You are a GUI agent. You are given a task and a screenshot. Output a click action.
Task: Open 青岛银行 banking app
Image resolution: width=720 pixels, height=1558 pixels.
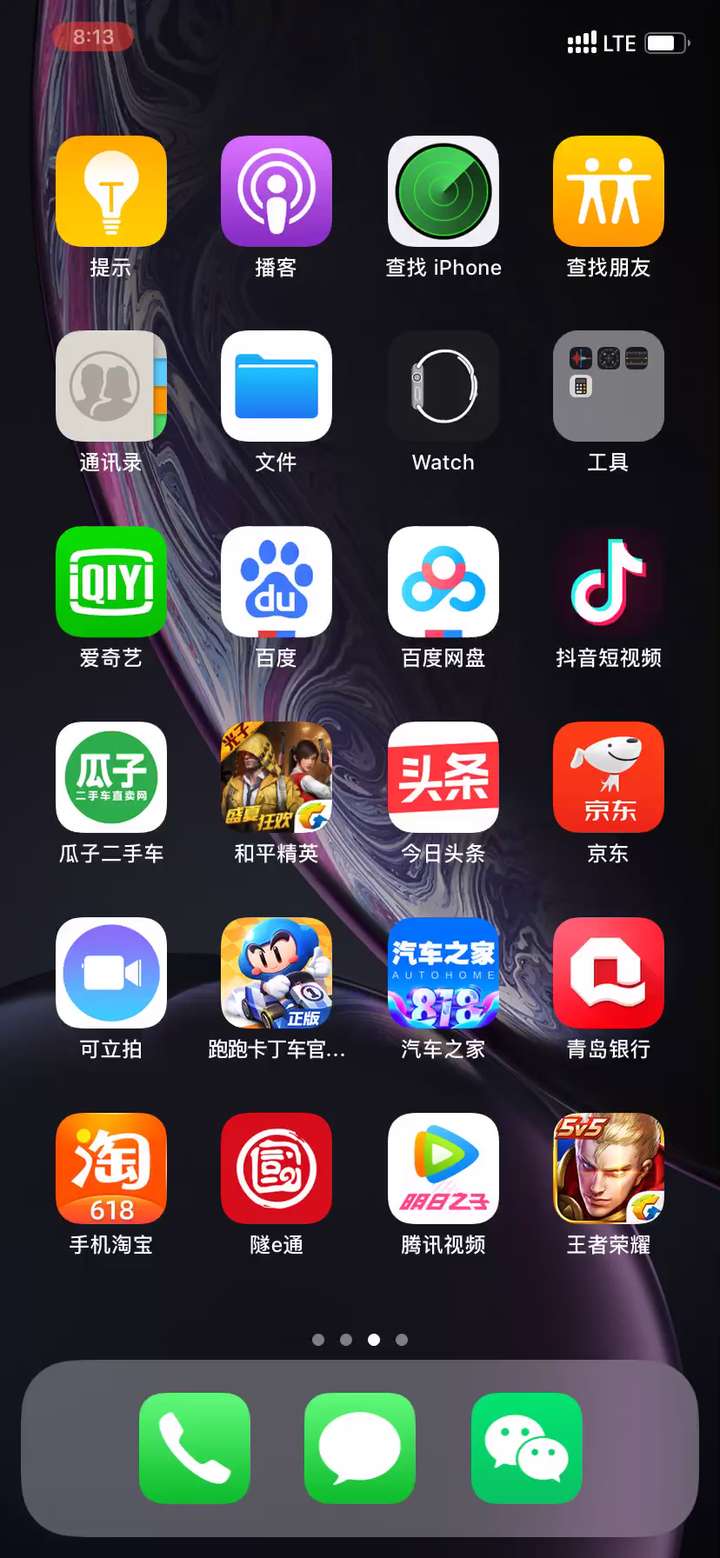click(608, 973)
